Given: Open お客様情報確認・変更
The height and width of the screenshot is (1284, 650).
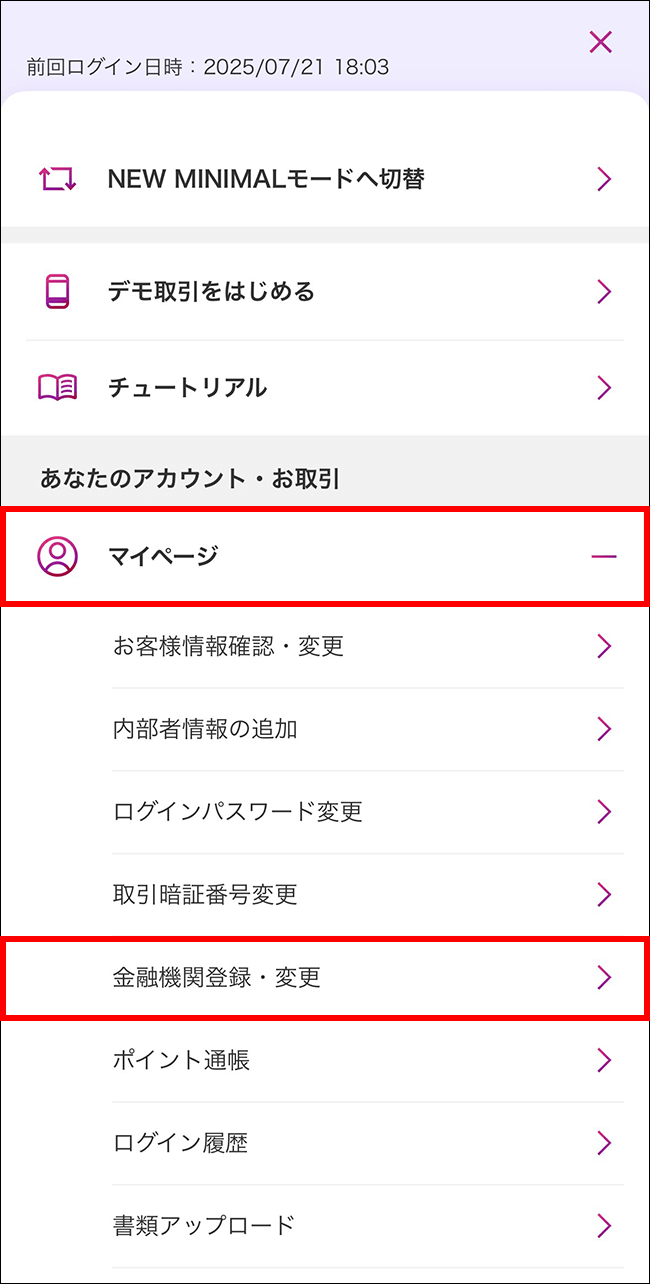Looking at the screenshot, I should (325, 646).
